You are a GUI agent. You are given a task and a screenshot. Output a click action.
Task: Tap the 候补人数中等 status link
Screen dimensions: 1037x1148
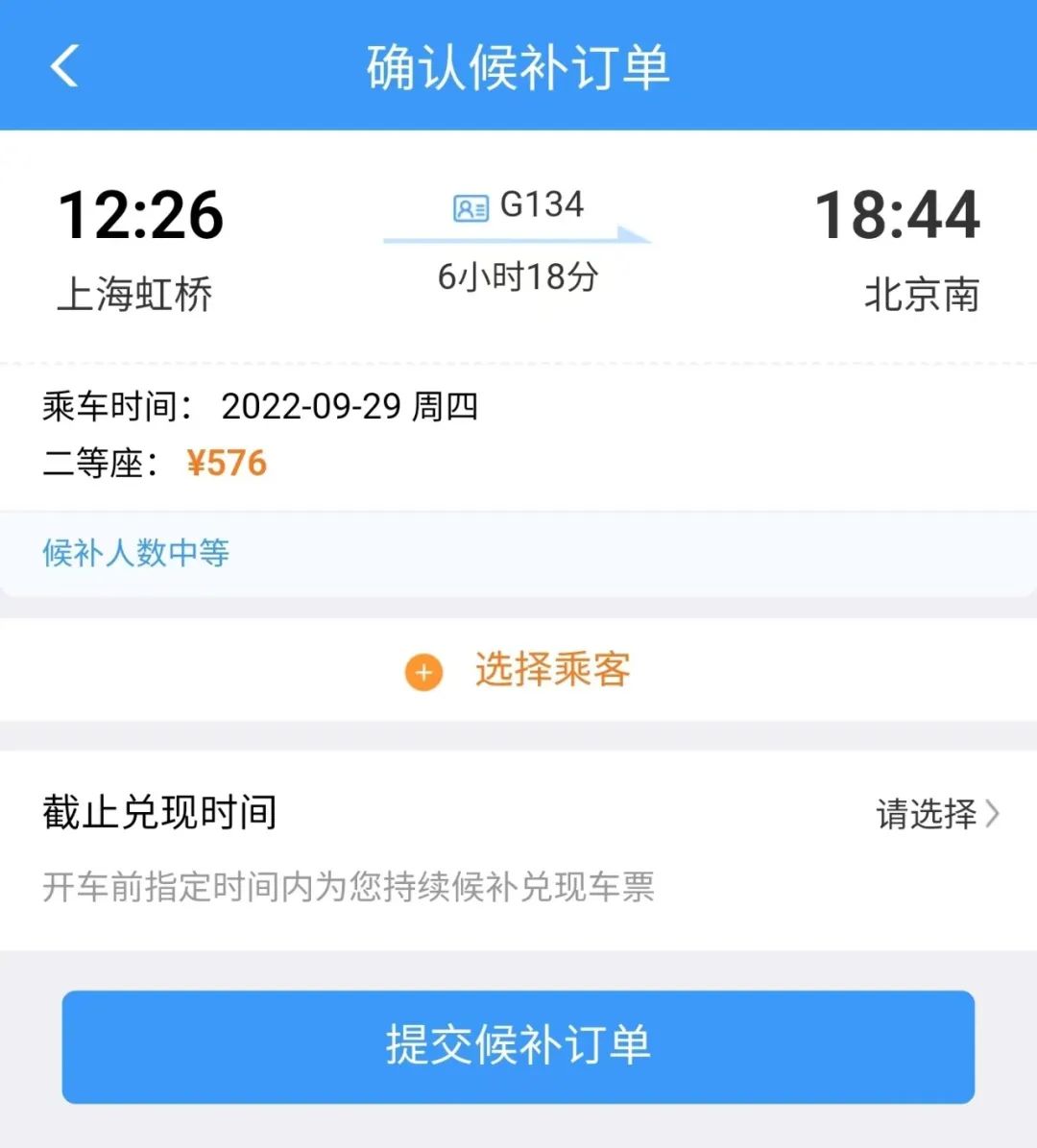134,553
